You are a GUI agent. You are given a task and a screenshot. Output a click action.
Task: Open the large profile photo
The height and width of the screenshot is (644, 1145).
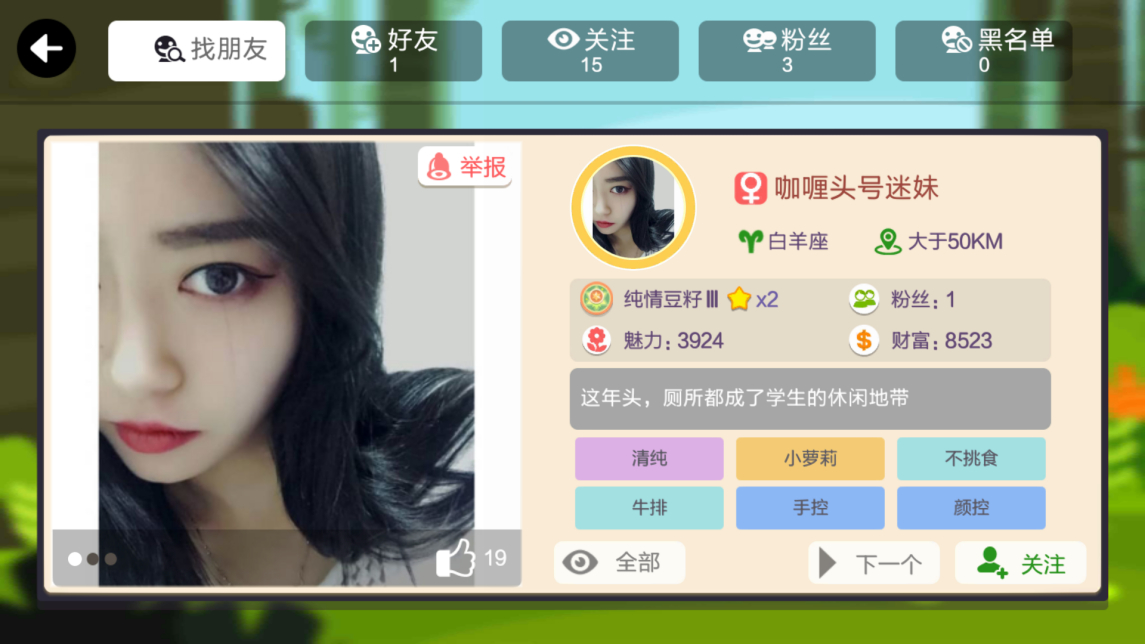(x=286, y=340)
